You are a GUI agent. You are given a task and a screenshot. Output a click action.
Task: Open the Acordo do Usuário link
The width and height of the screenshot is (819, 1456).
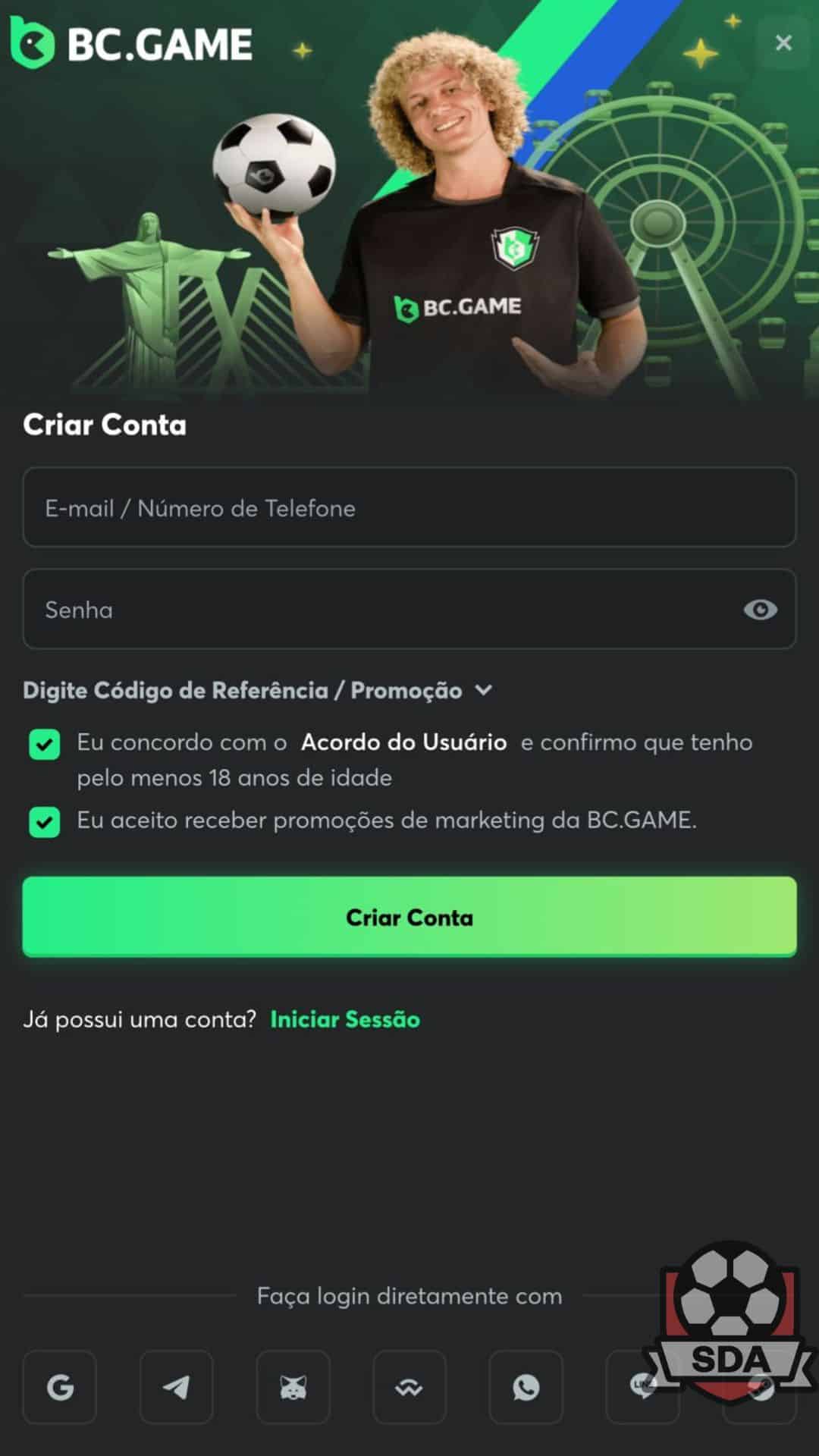403,742
